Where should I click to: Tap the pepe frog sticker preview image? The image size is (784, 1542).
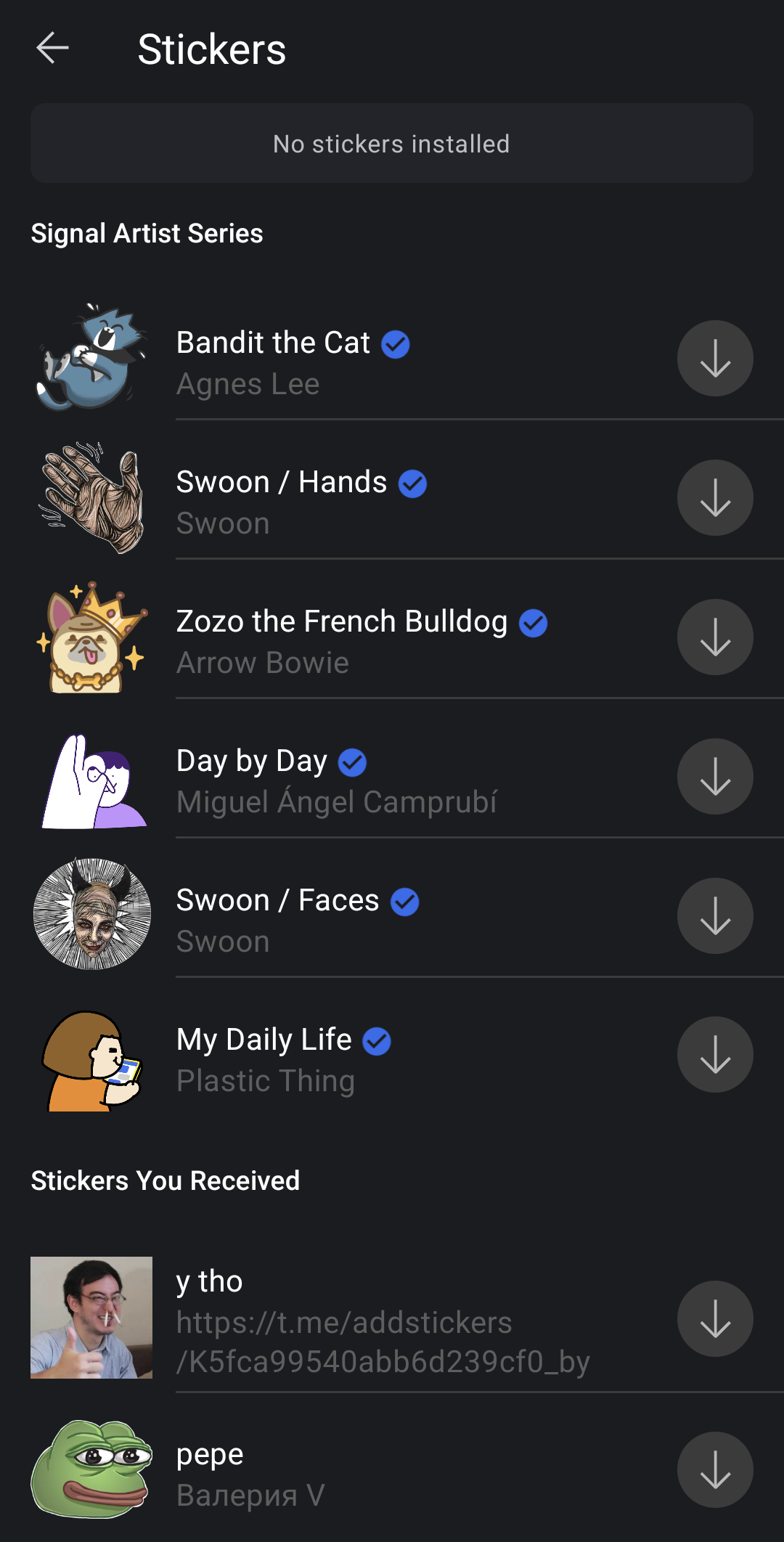click(91, 1469)
